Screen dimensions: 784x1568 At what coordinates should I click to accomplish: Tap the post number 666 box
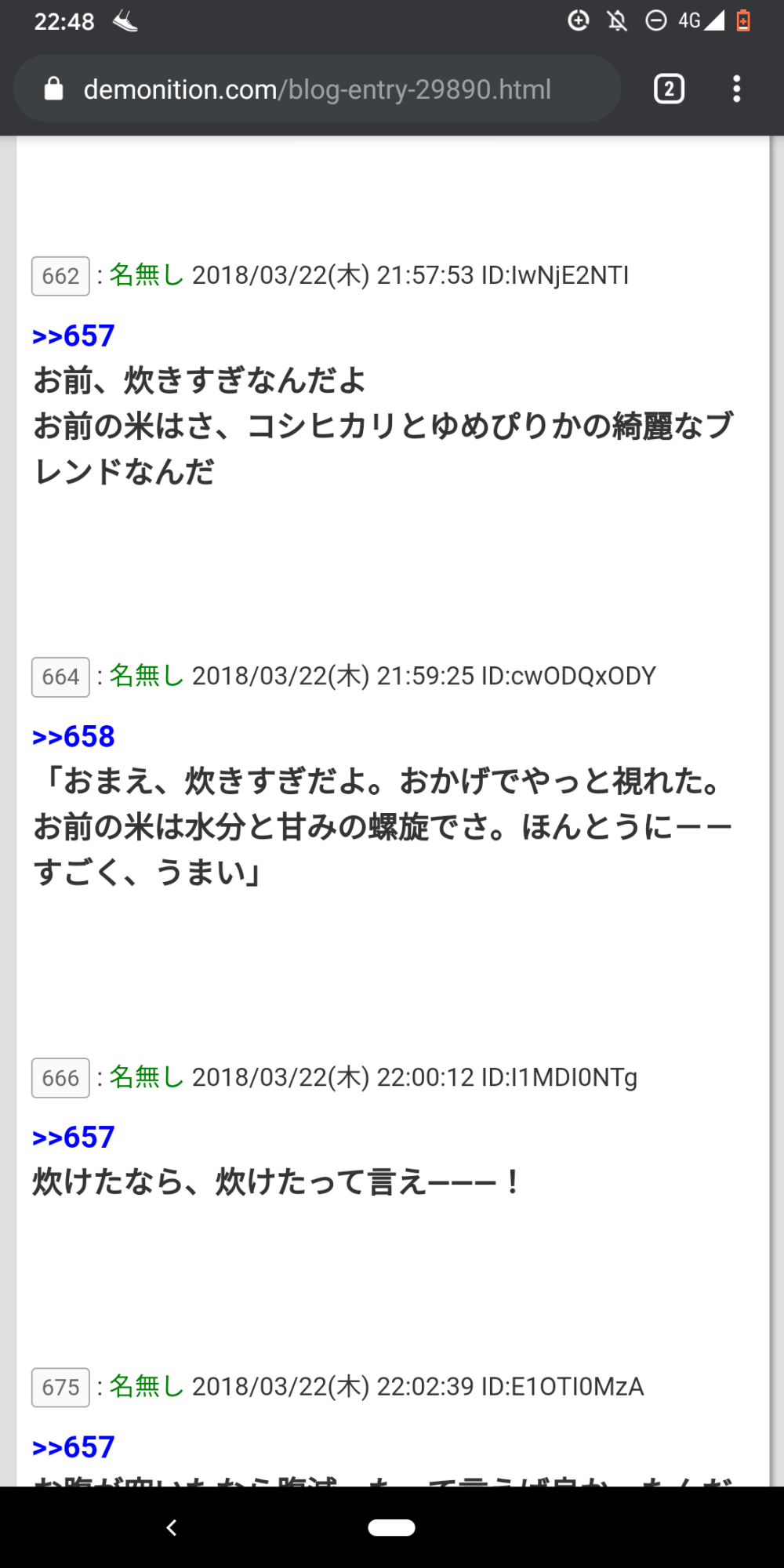(x=60, y=1078)
